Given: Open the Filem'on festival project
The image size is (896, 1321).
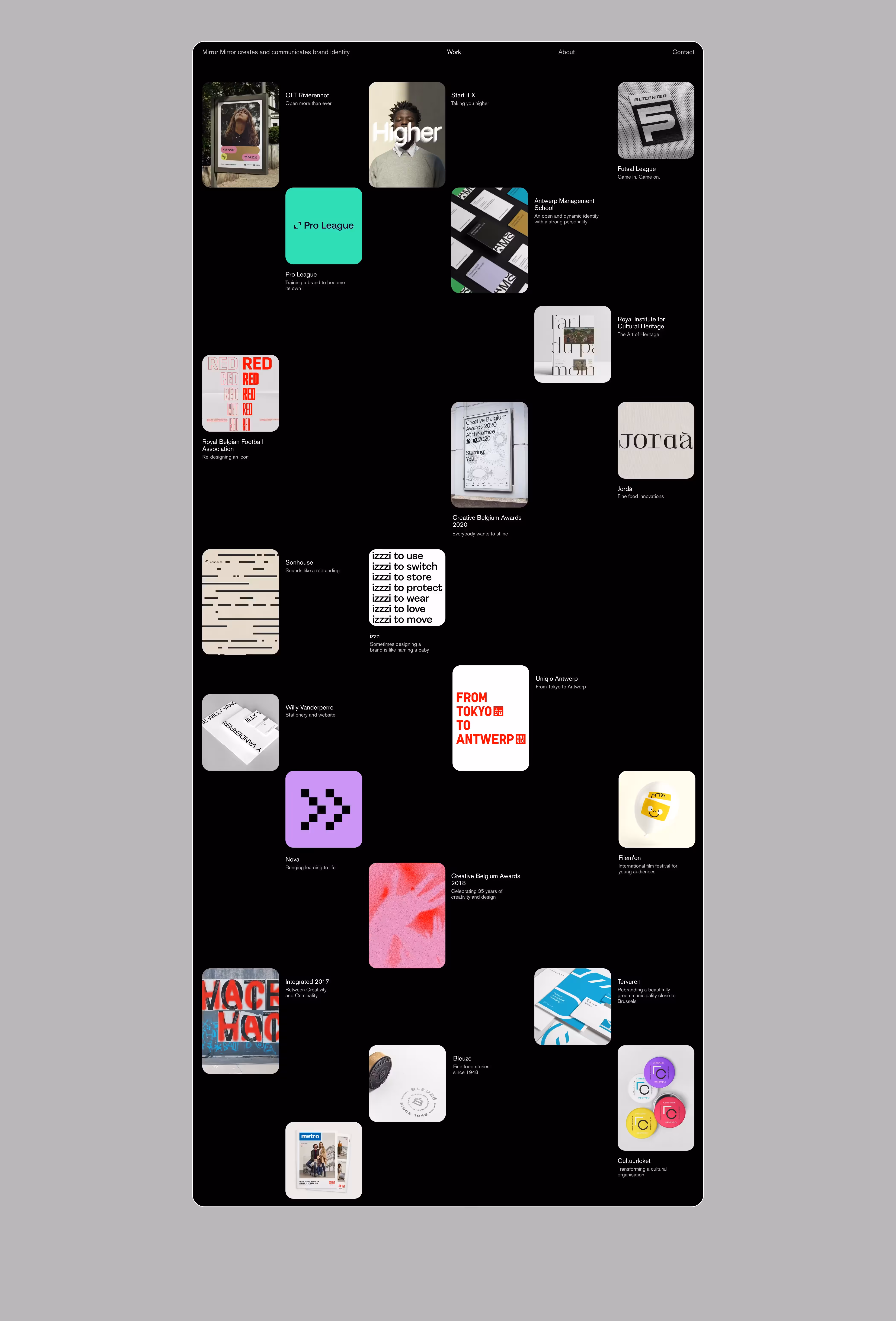Looking at the screenshot, I should [657, 809].
